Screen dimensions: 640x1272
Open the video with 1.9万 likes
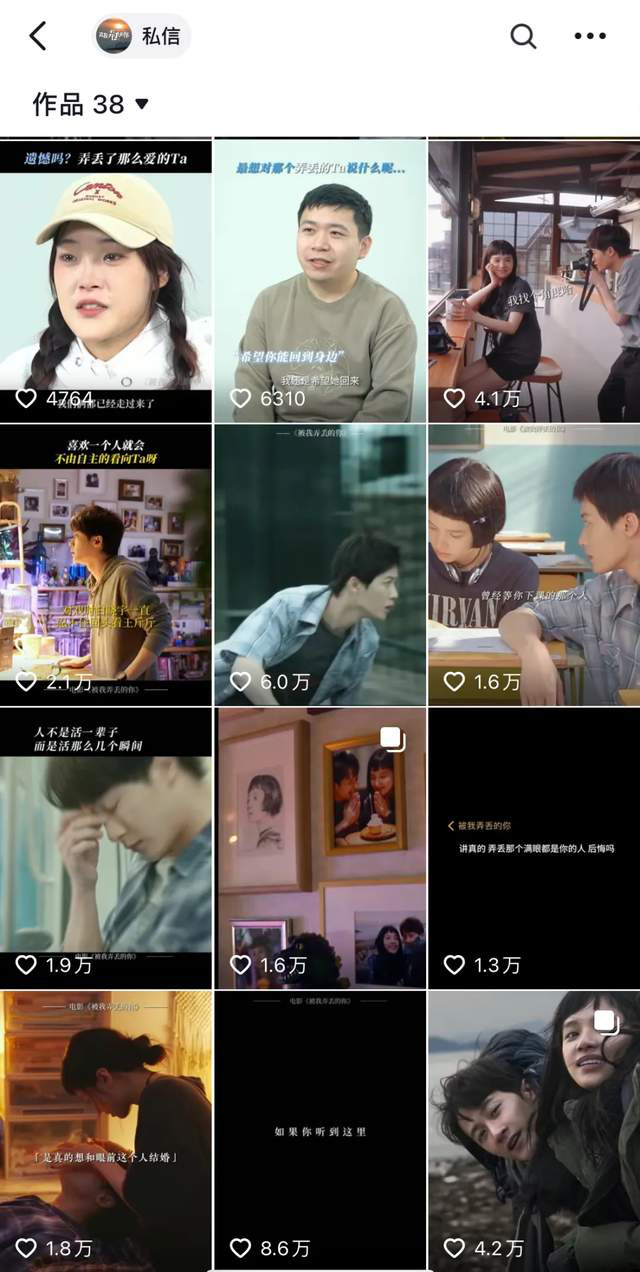[x=106, y=847]
